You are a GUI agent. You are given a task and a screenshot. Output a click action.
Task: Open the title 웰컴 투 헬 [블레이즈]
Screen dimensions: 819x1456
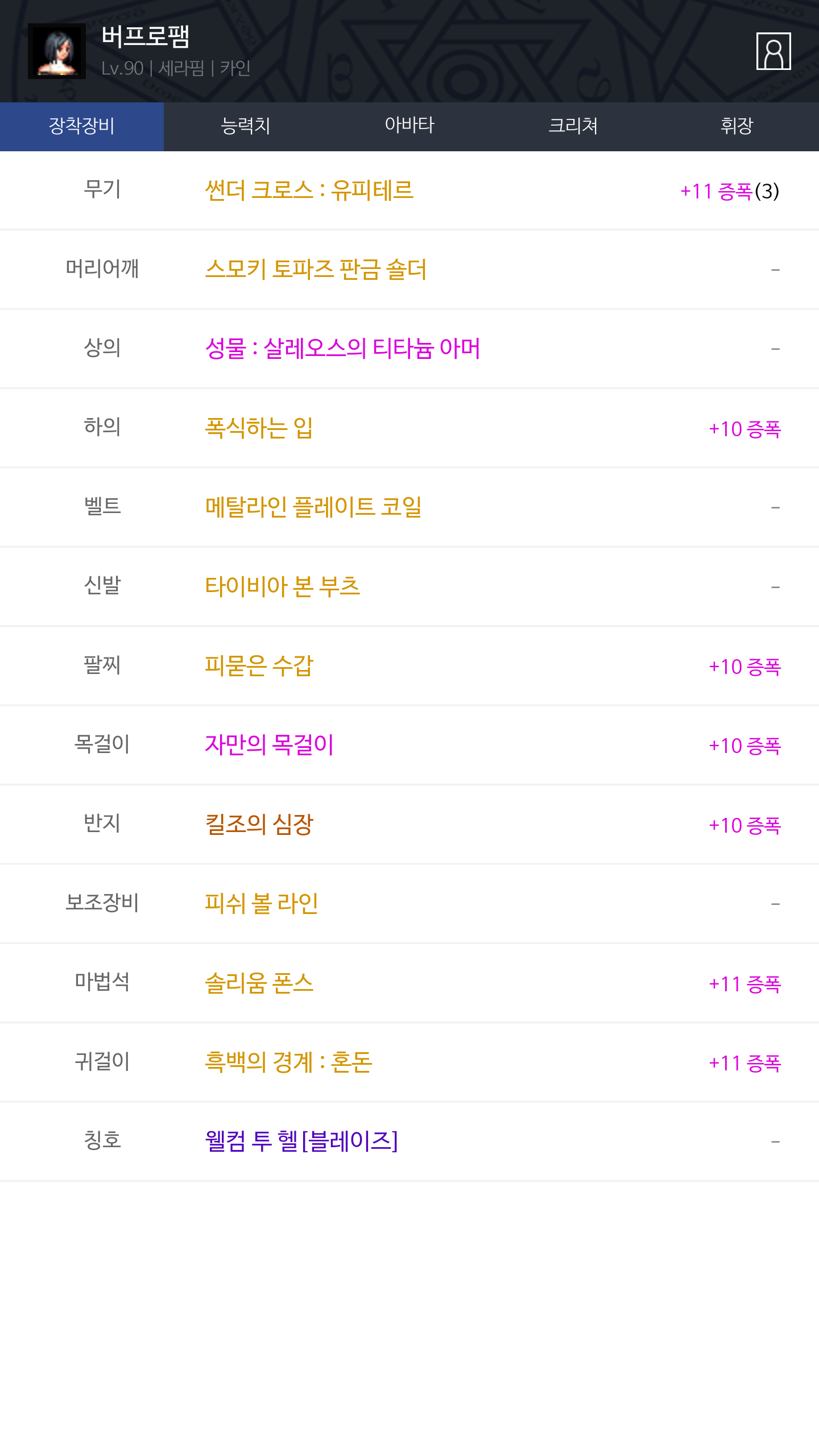[x=301, y=1141]
